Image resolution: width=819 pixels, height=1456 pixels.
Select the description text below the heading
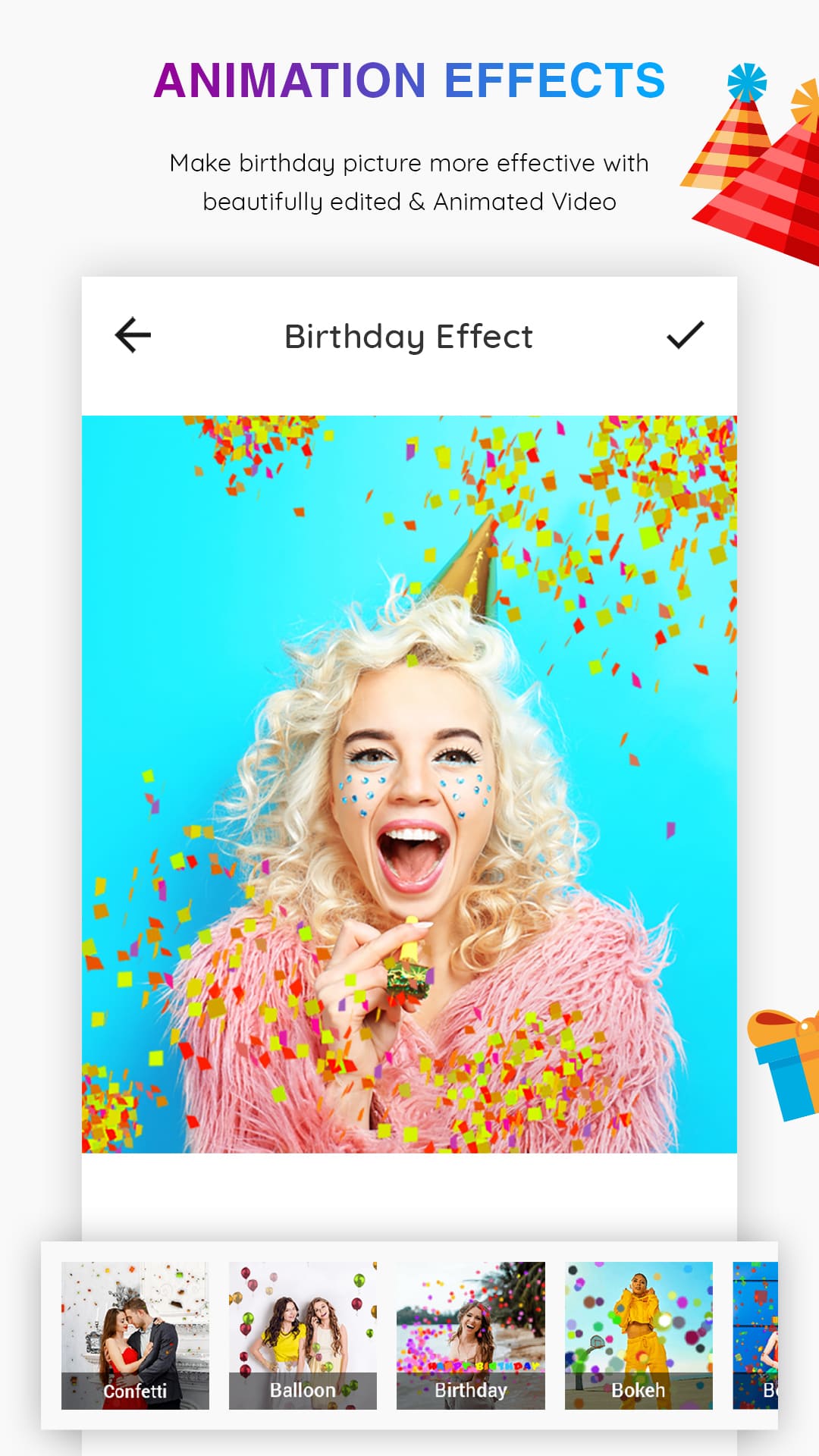(x=409, y=182)
